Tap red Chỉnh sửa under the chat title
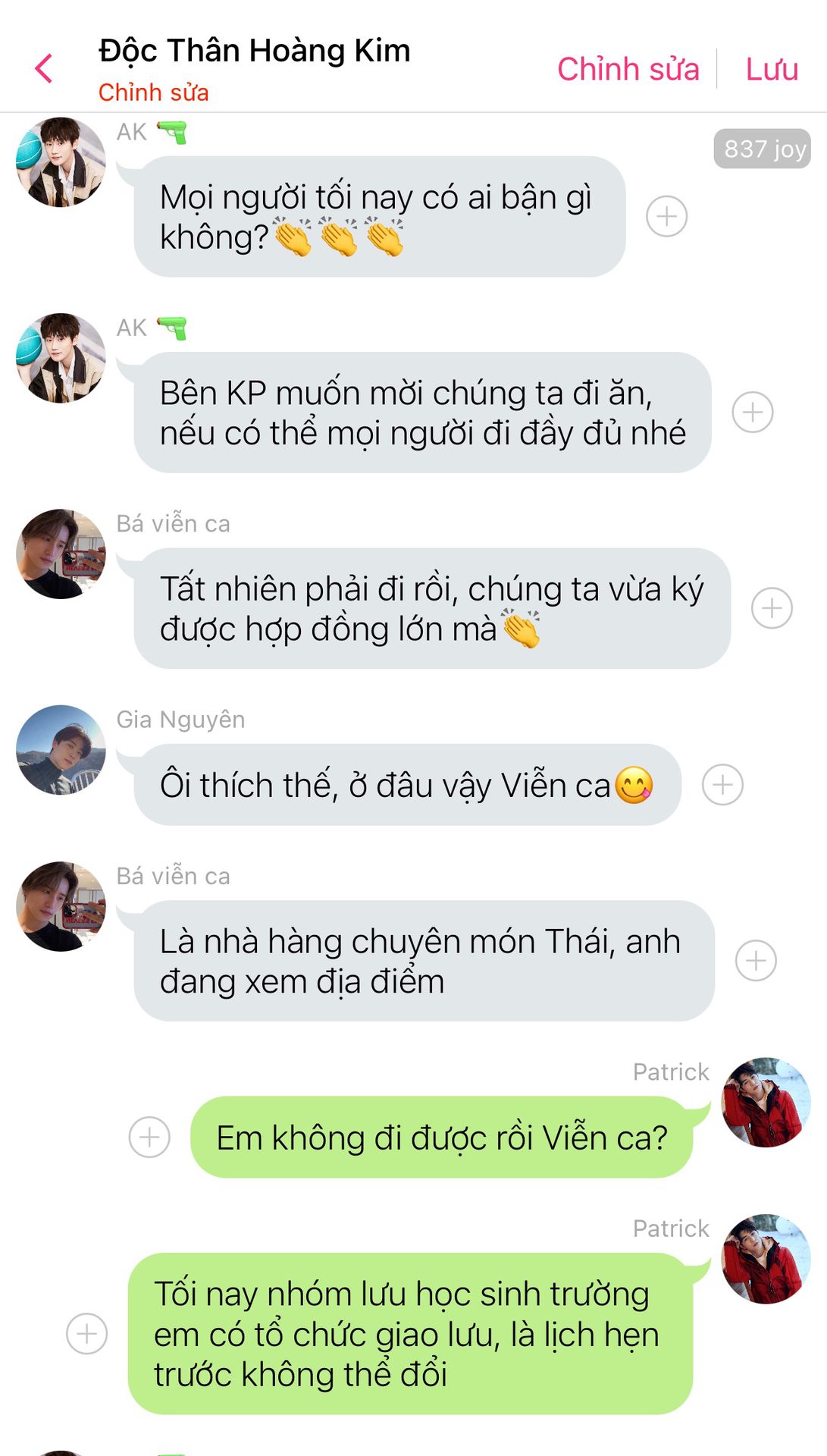 click(x=153, y=93)
